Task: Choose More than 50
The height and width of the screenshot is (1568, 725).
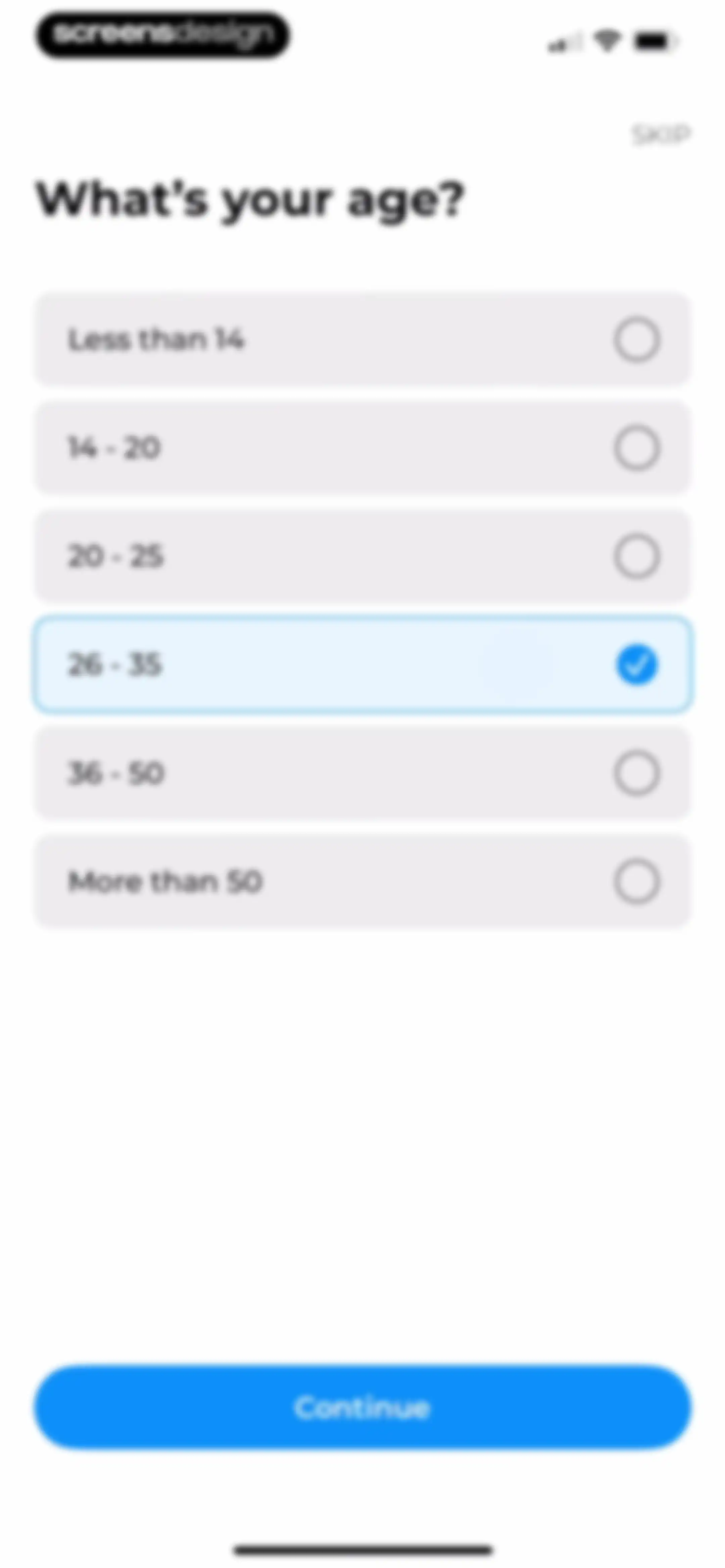Action: 362,881
